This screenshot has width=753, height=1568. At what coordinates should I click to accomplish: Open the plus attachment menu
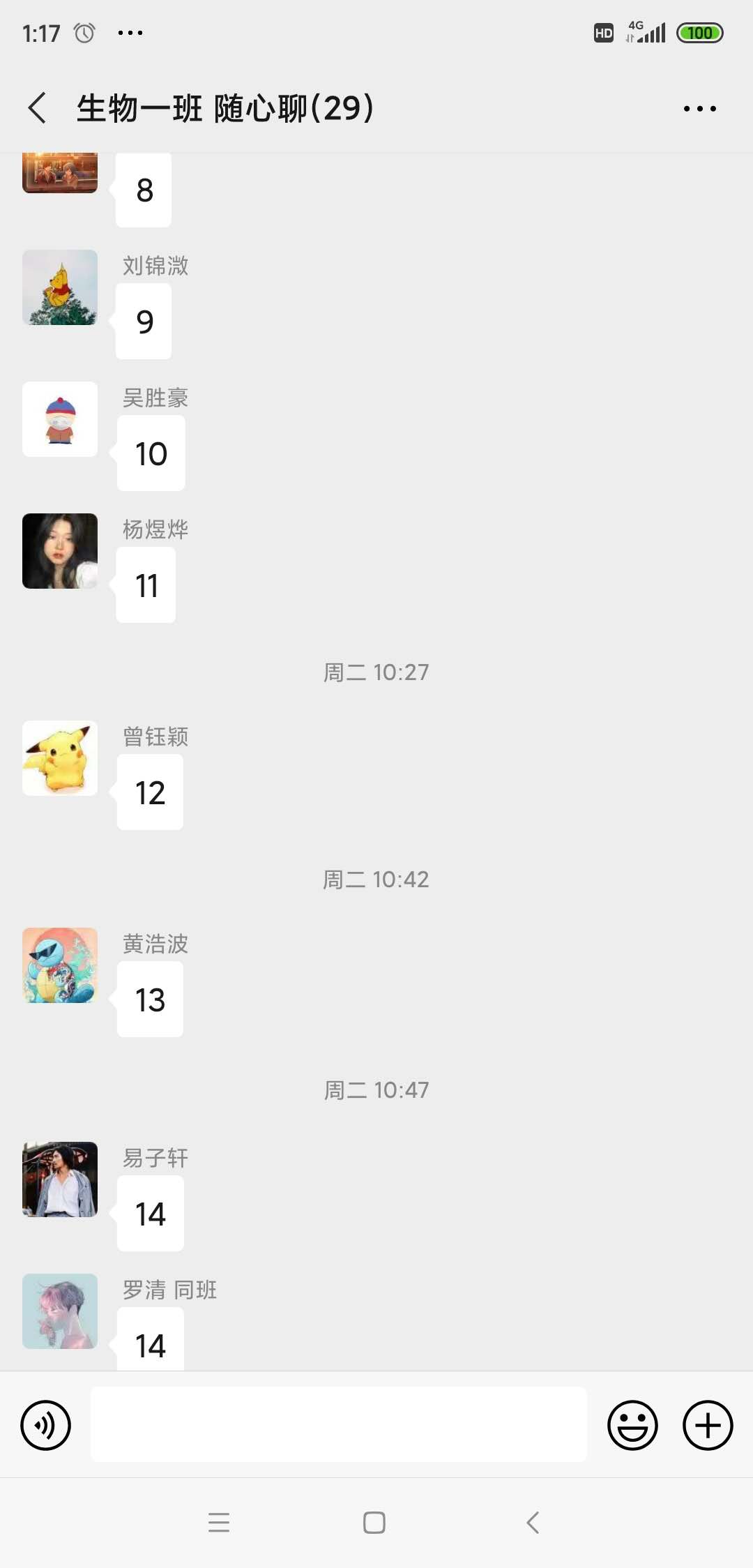click(707, 1424)
